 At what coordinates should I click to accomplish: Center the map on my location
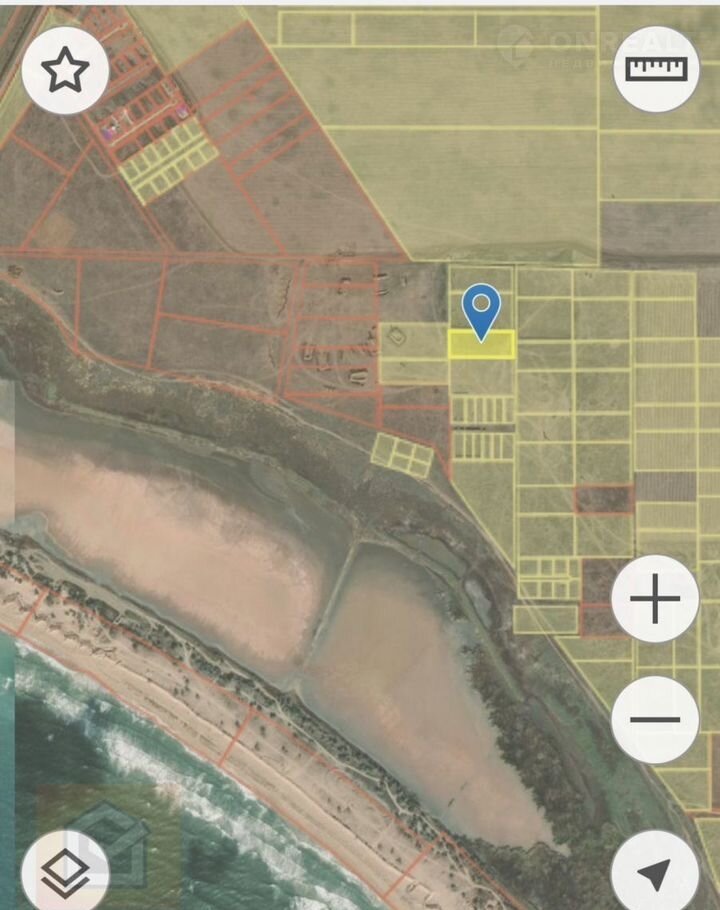655,871
